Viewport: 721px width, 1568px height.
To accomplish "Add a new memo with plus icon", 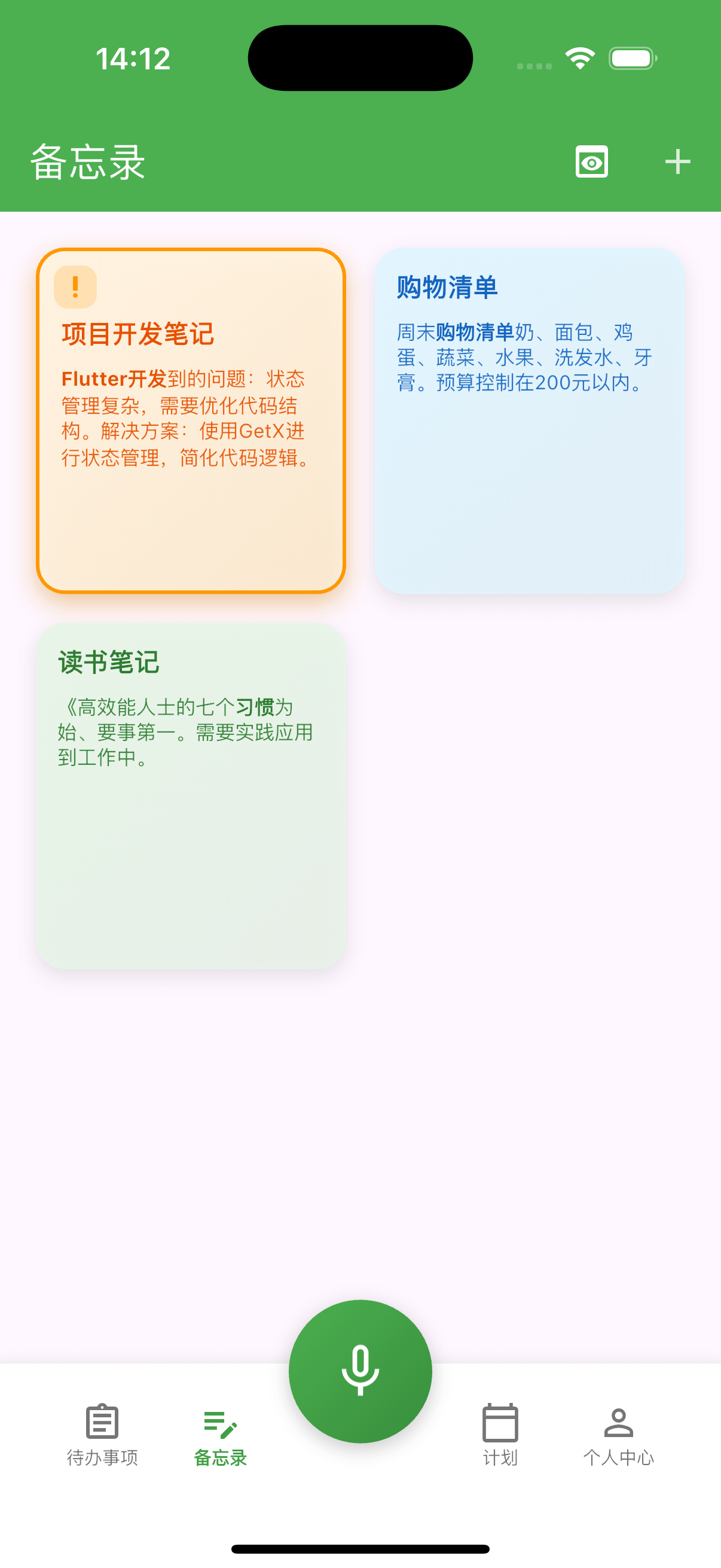I will pos(677,162).
